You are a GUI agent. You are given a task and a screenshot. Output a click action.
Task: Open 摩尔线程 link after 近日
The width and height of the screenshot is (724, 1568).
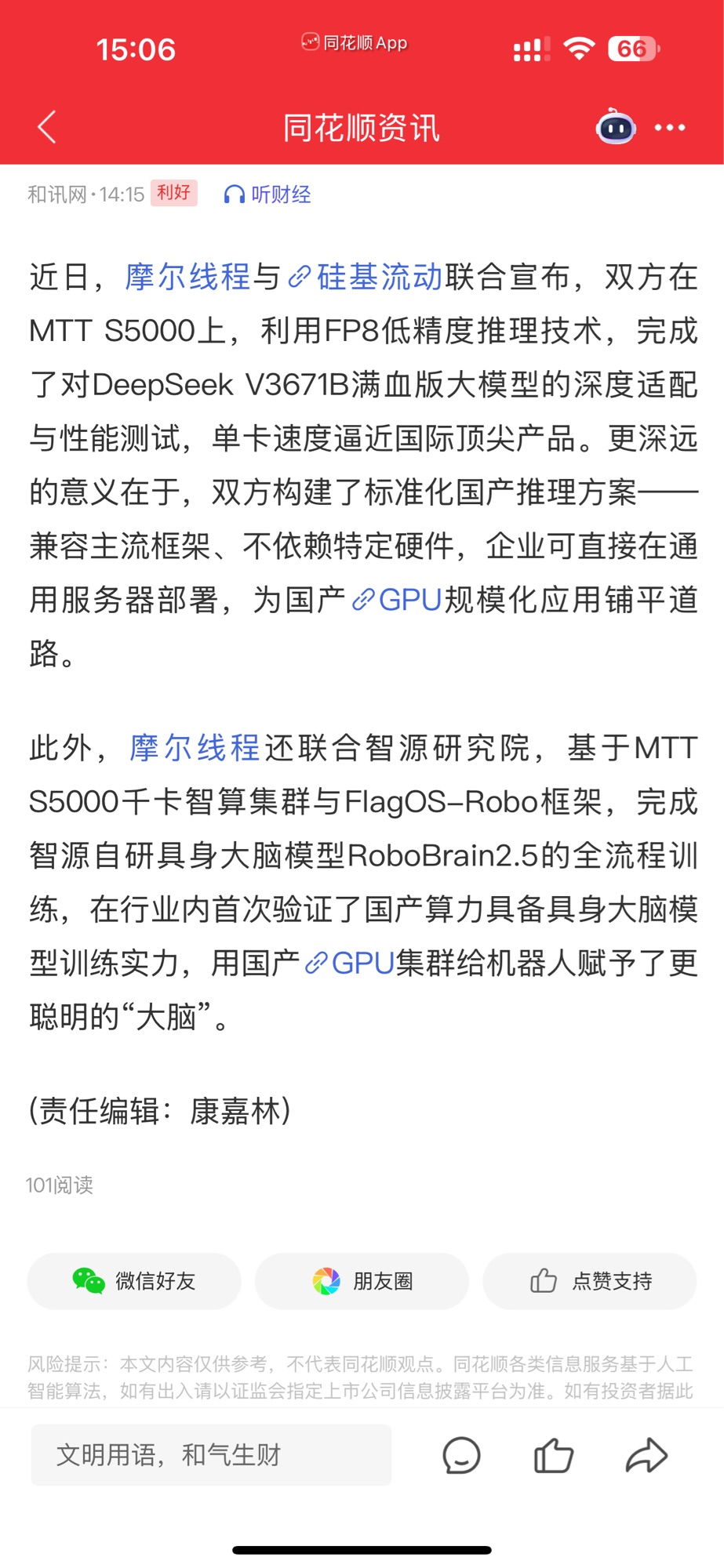(x=187, y=277)
